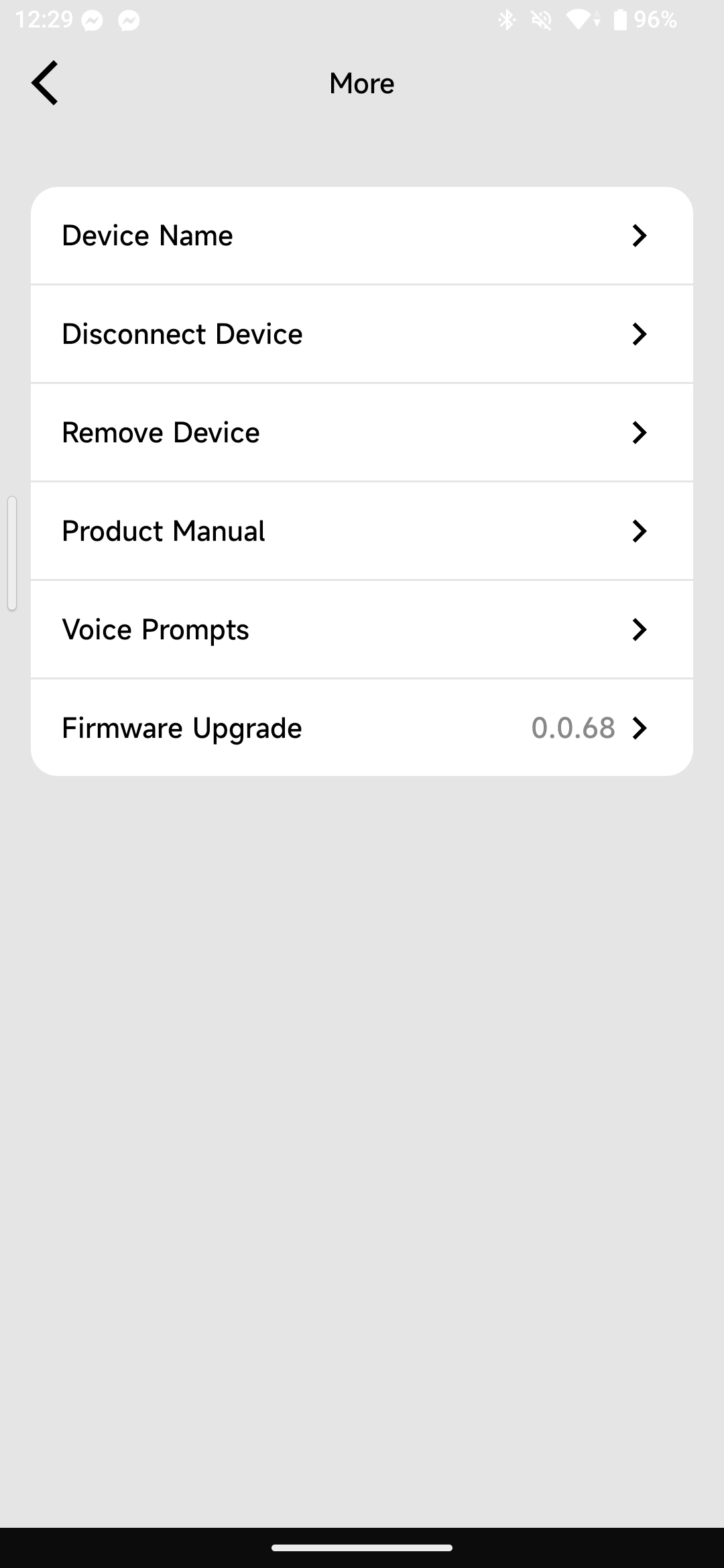Check Firmware Upgrade version 0.0.68
This screenshot has width=724, height=1568.
[x=362, y=728]
